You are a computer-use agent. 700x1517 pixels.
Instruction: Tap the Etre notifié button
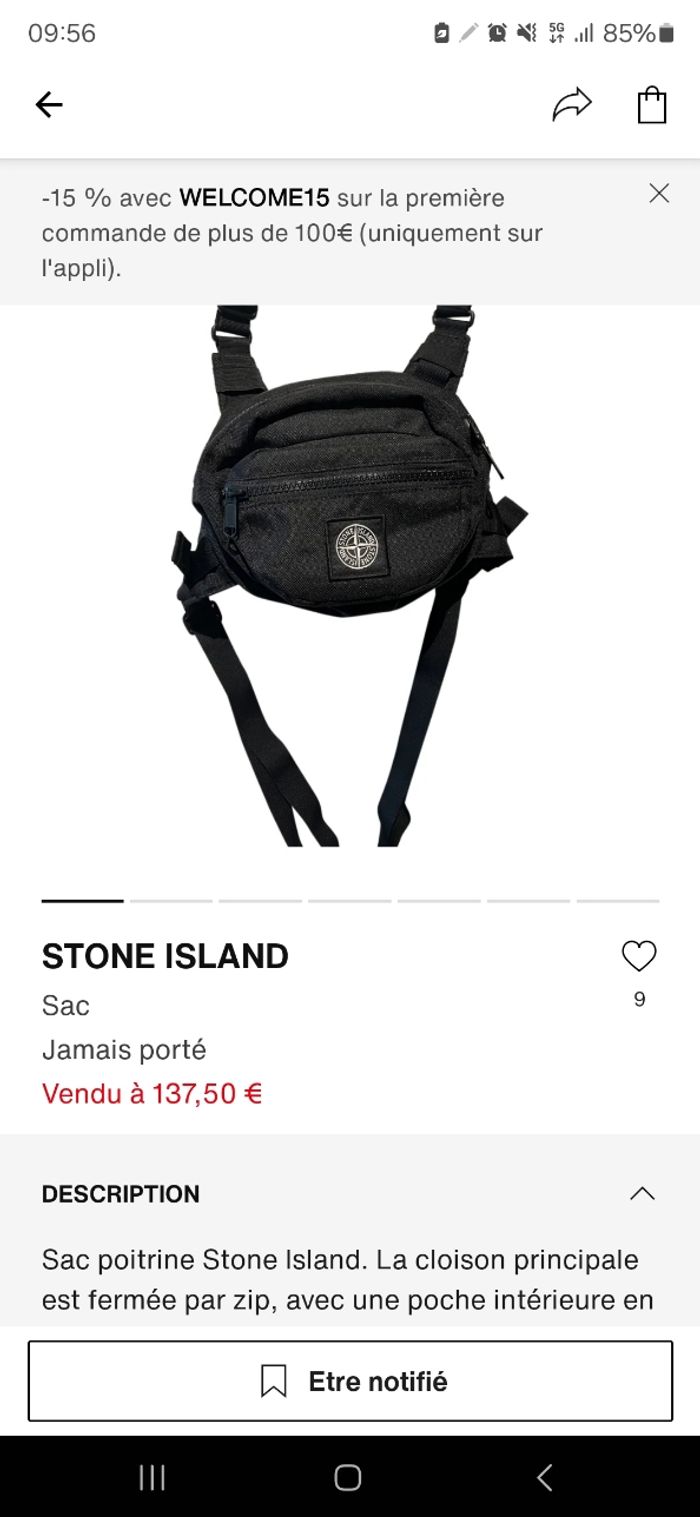coord(350,1381)
